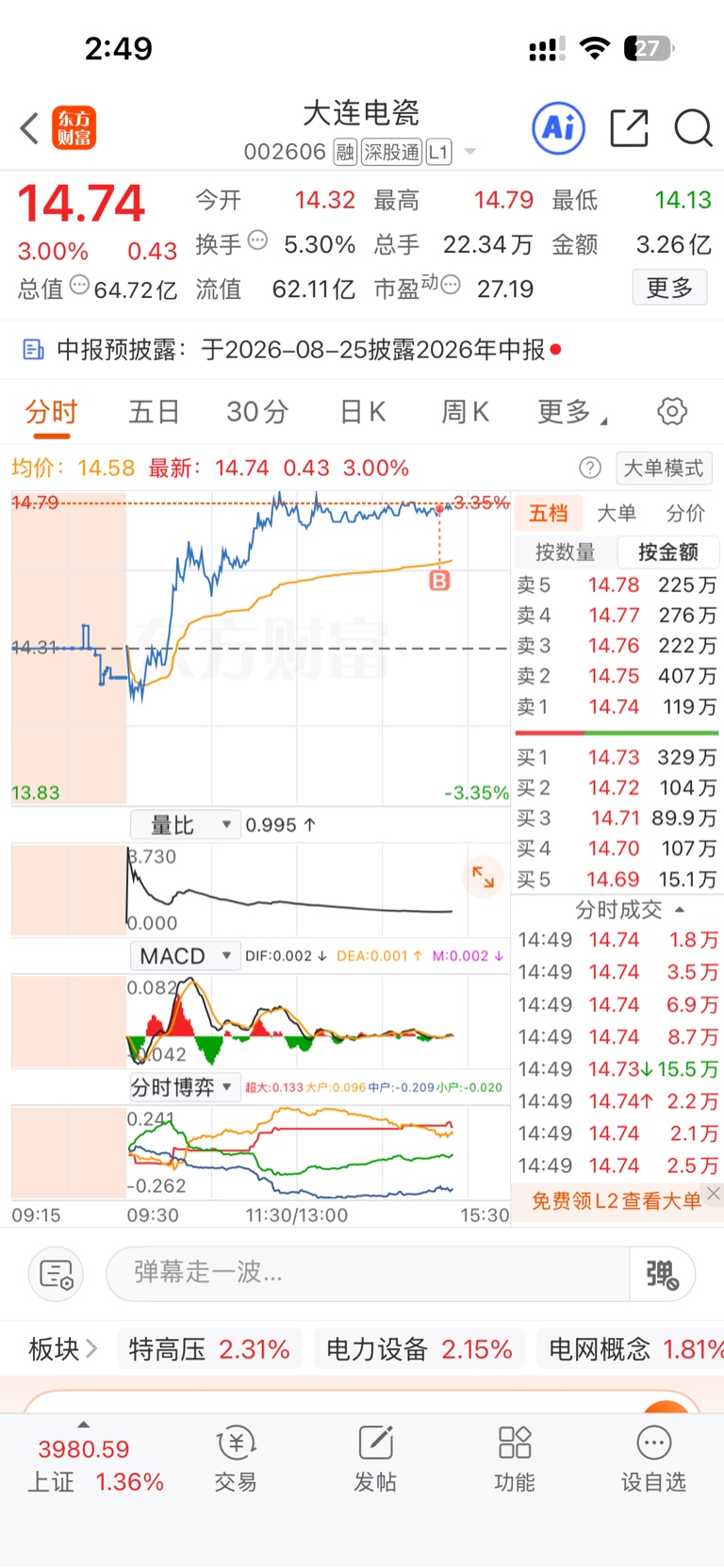Open the MACD indicator dropdown
The image size is (724, 1568).
tap(185, 956)
